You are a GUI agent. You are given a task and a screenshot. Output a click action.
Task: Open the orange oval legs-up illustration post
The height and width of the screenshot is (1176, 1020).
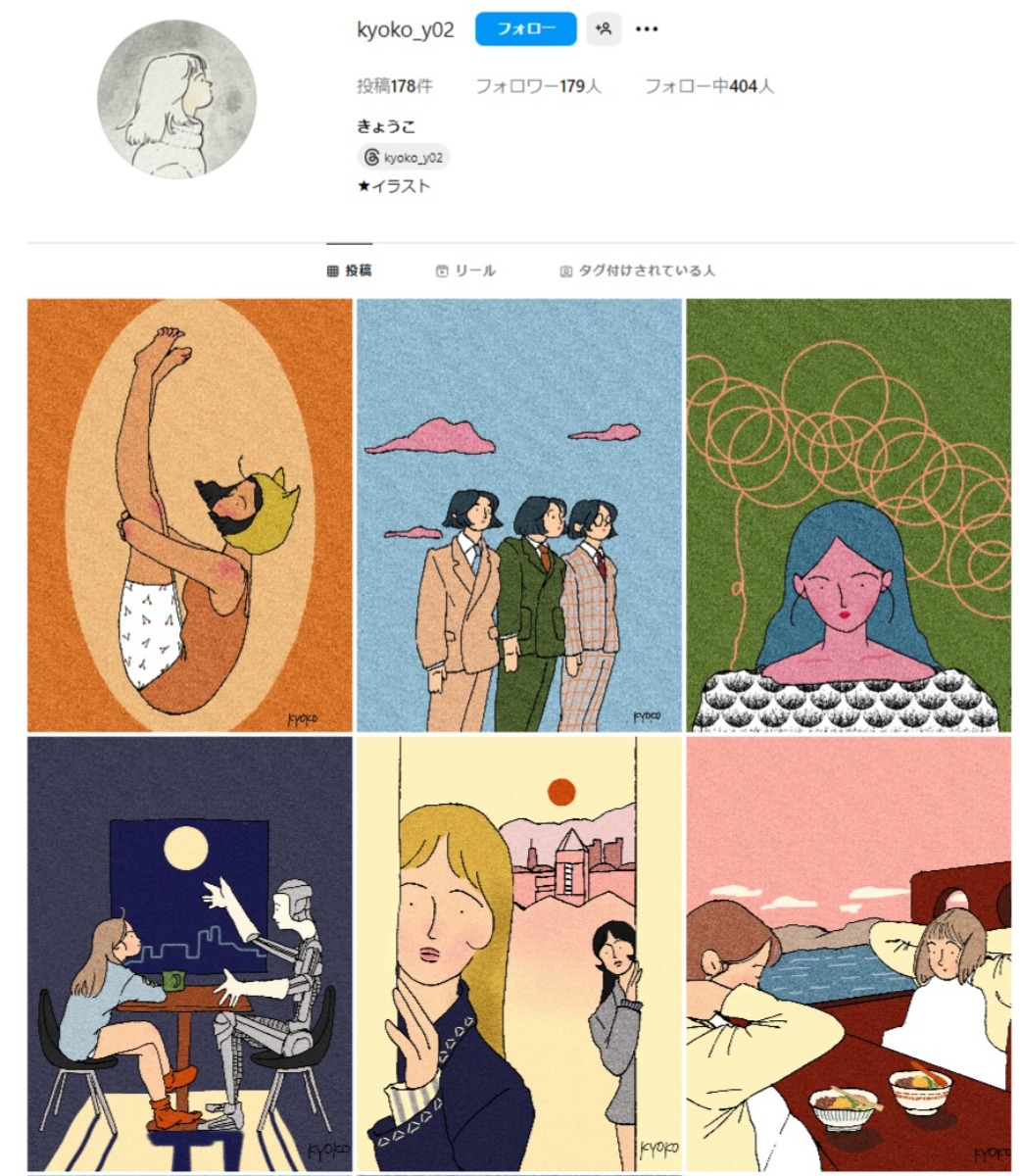pos(189,515)
